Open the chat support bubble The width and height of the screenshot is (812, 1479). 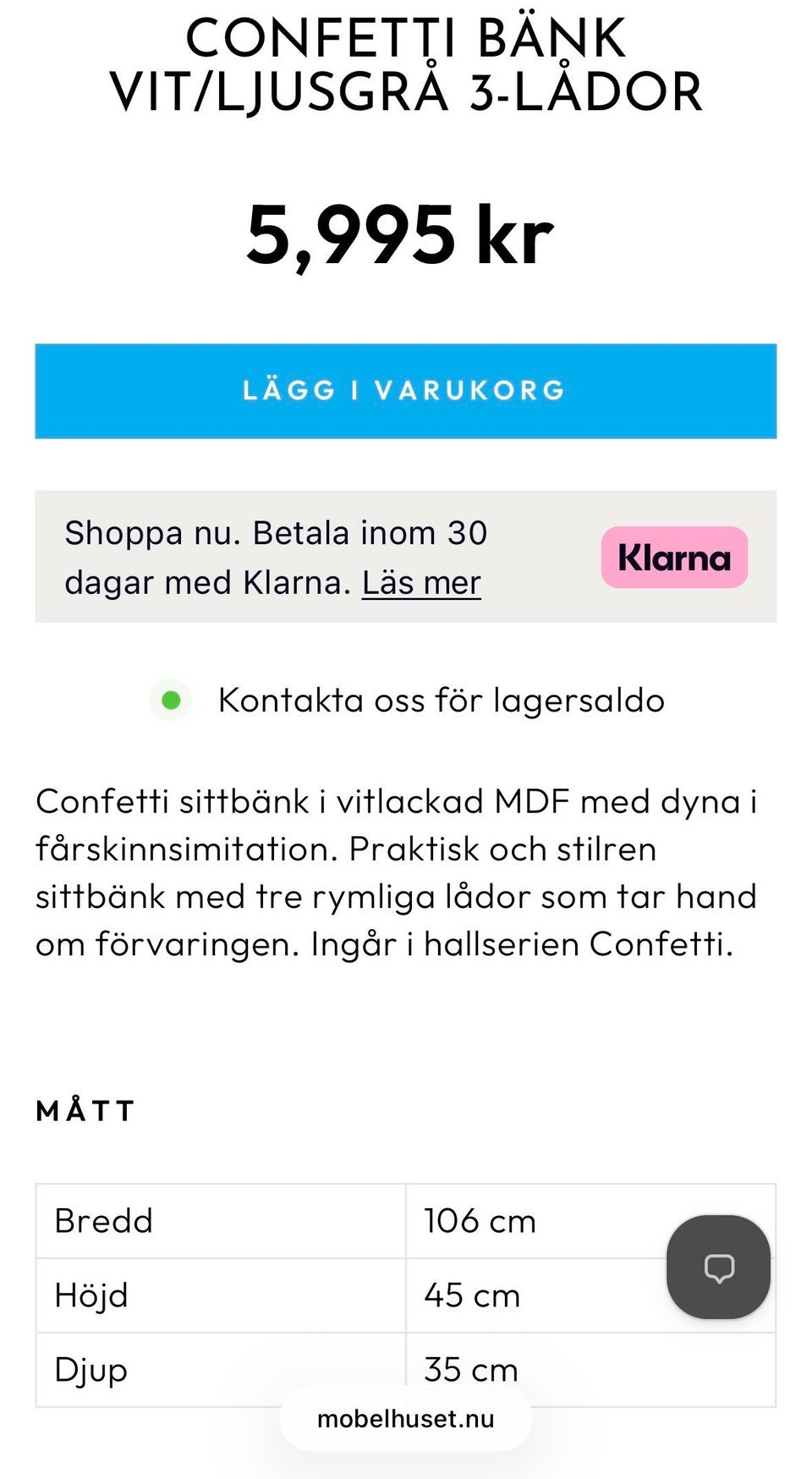(x=718, y=1267)
